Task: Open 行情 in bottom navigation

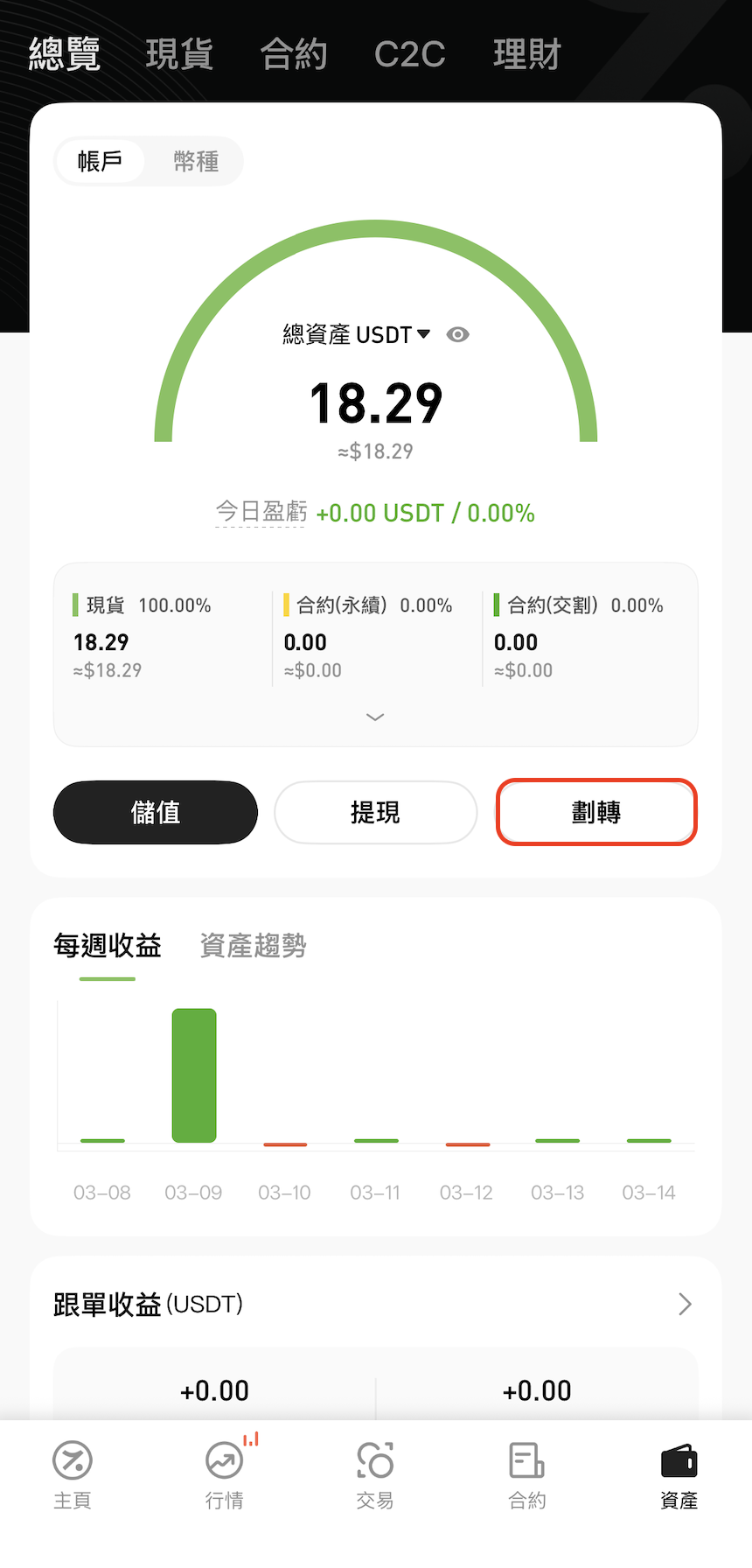Action: pyautogui.click(x=225, y=1475)
